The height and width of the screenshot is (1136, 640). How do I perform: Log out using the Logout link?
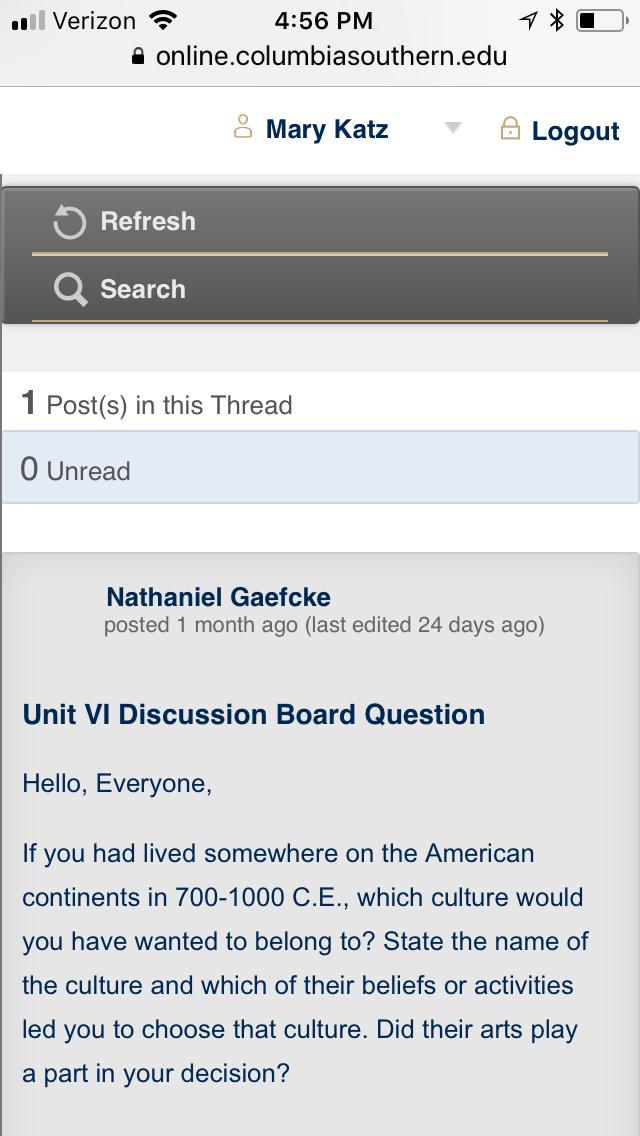click(560, 130)
